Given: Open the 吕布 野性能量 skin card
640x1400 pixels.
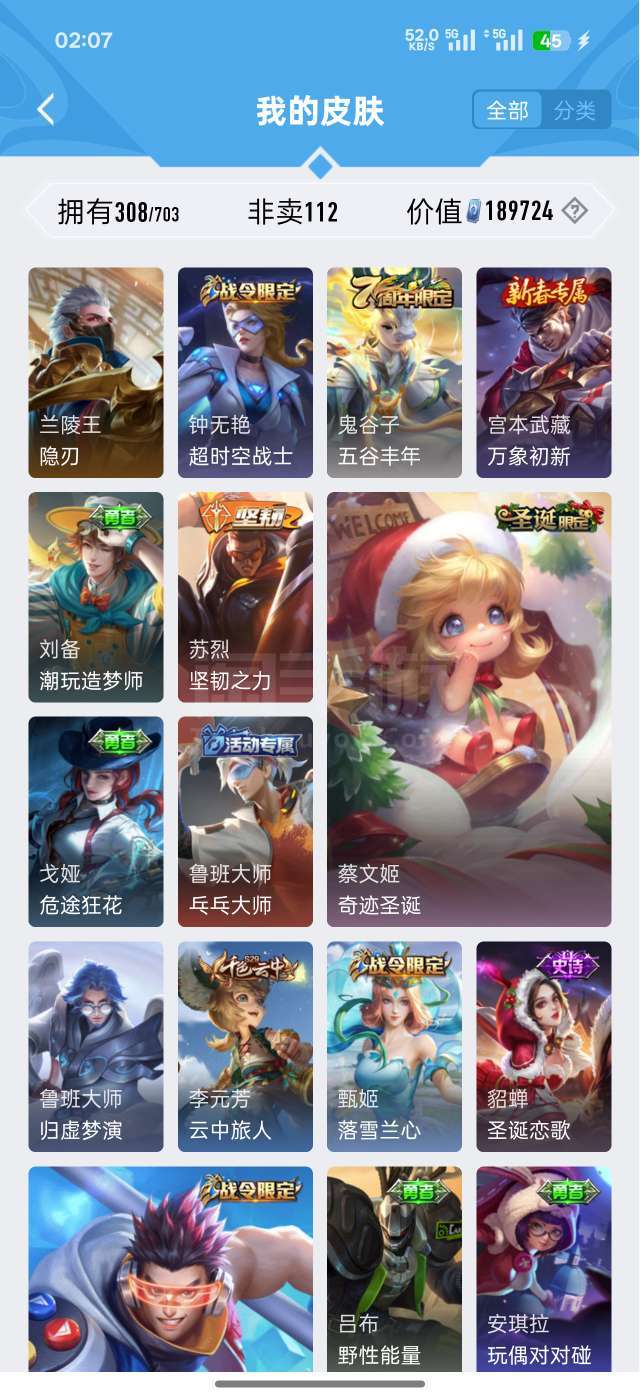Looking at the screenshot, I should coord(394,1270).
